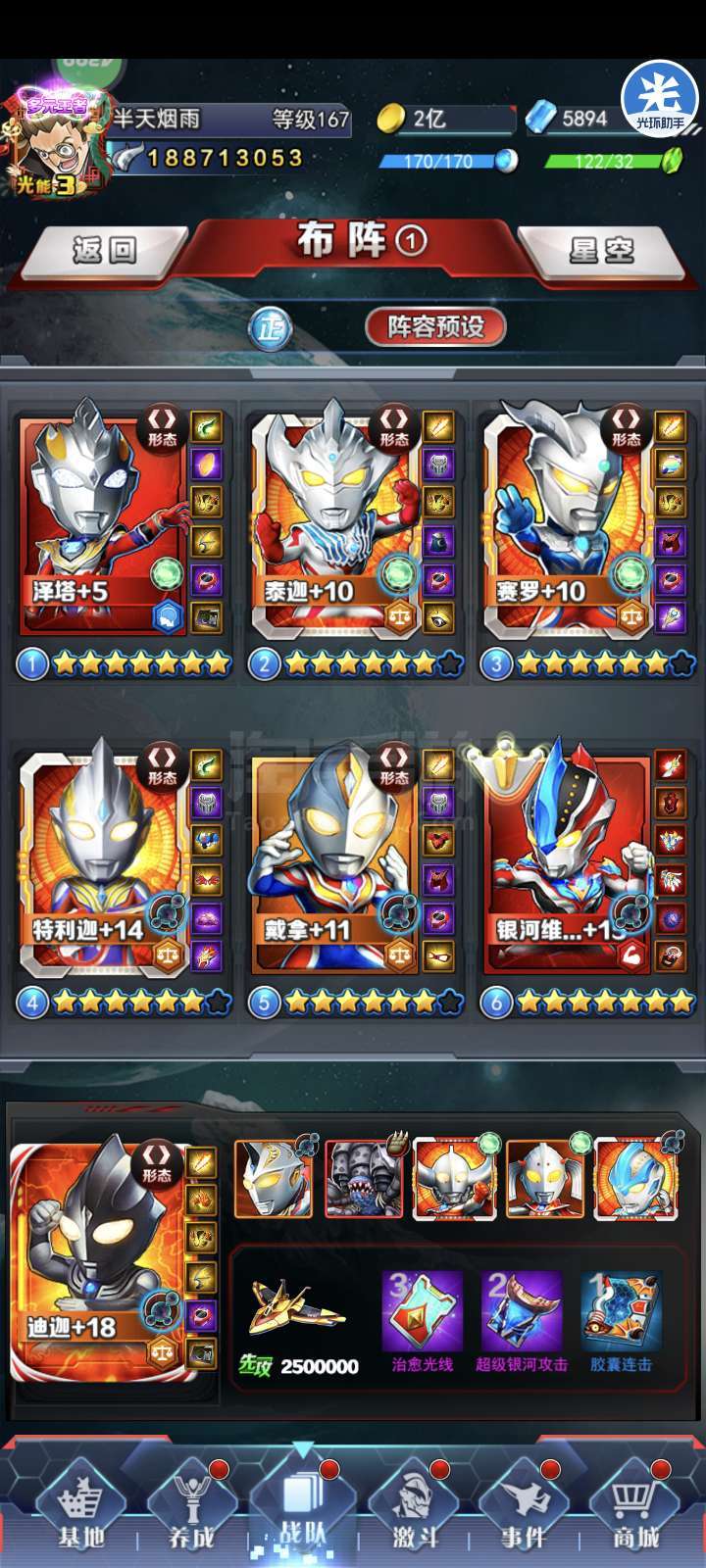The width and height of the screenshot is (706, 1568).
Task: Open the 星空 button
Action: coord(601,251)
